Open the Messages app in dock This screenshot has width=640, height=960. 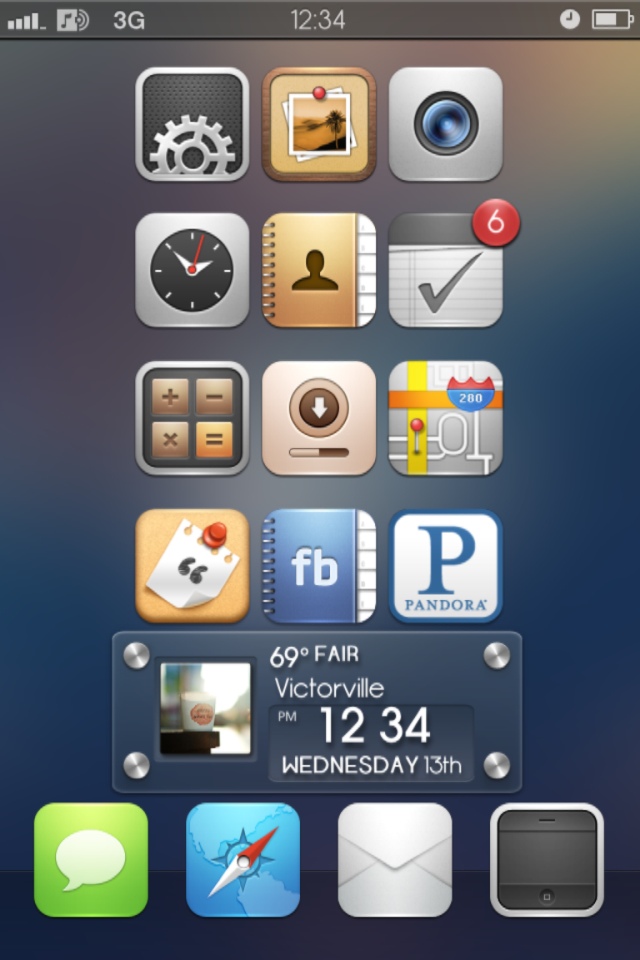(91, 860)
